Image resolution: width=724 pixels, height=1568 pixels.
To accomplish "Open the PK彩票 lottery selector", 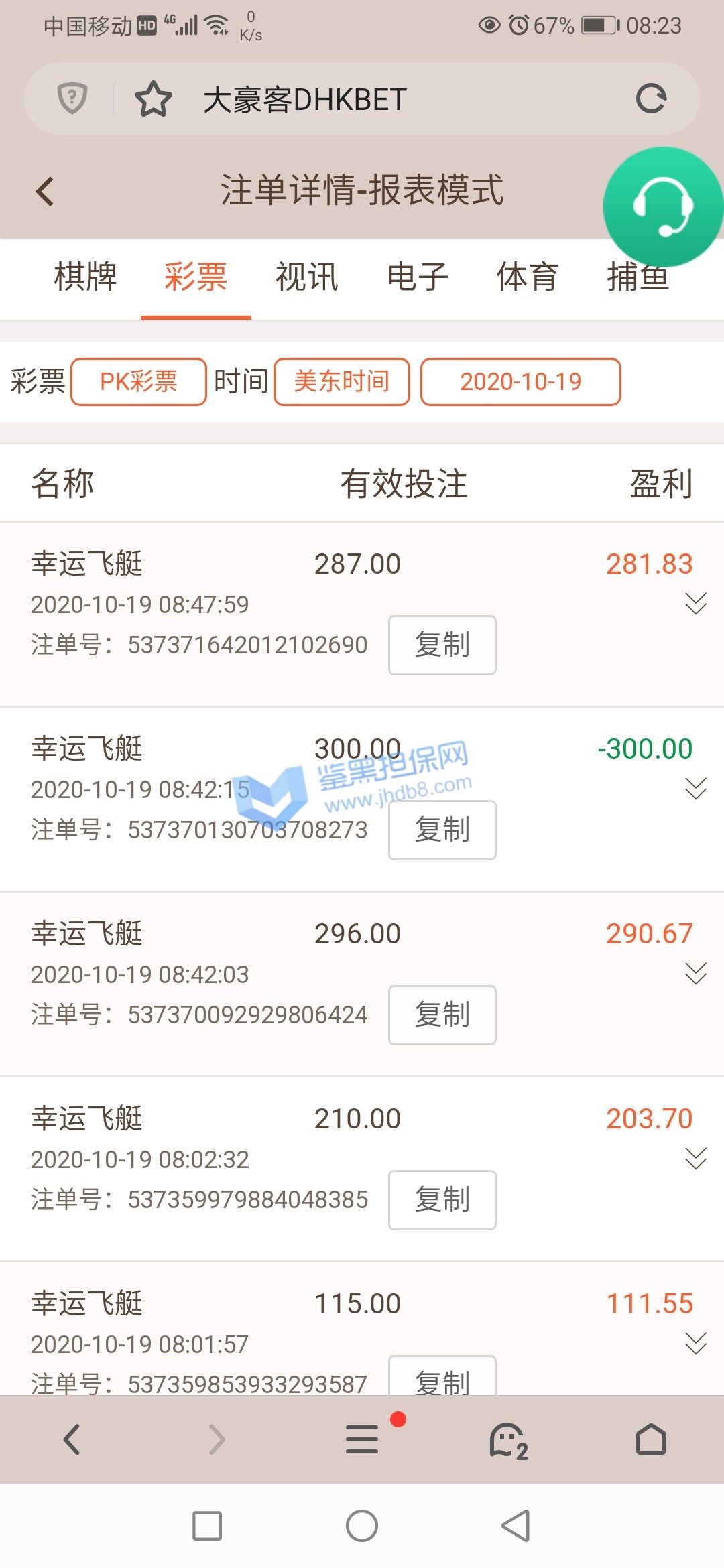I will tap(139, 382).
